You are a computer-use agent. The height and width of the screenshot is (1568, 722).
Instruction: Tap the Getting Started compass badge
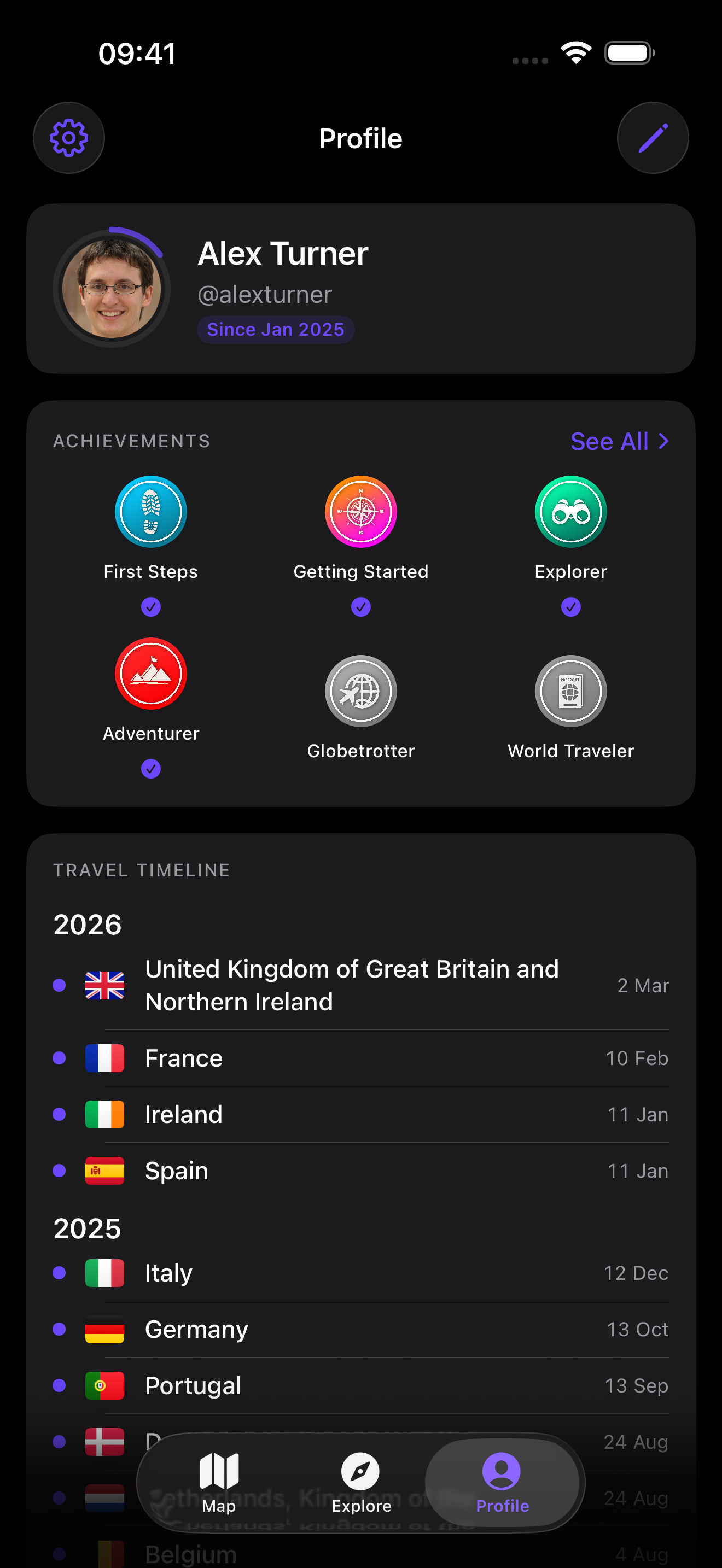361,512
